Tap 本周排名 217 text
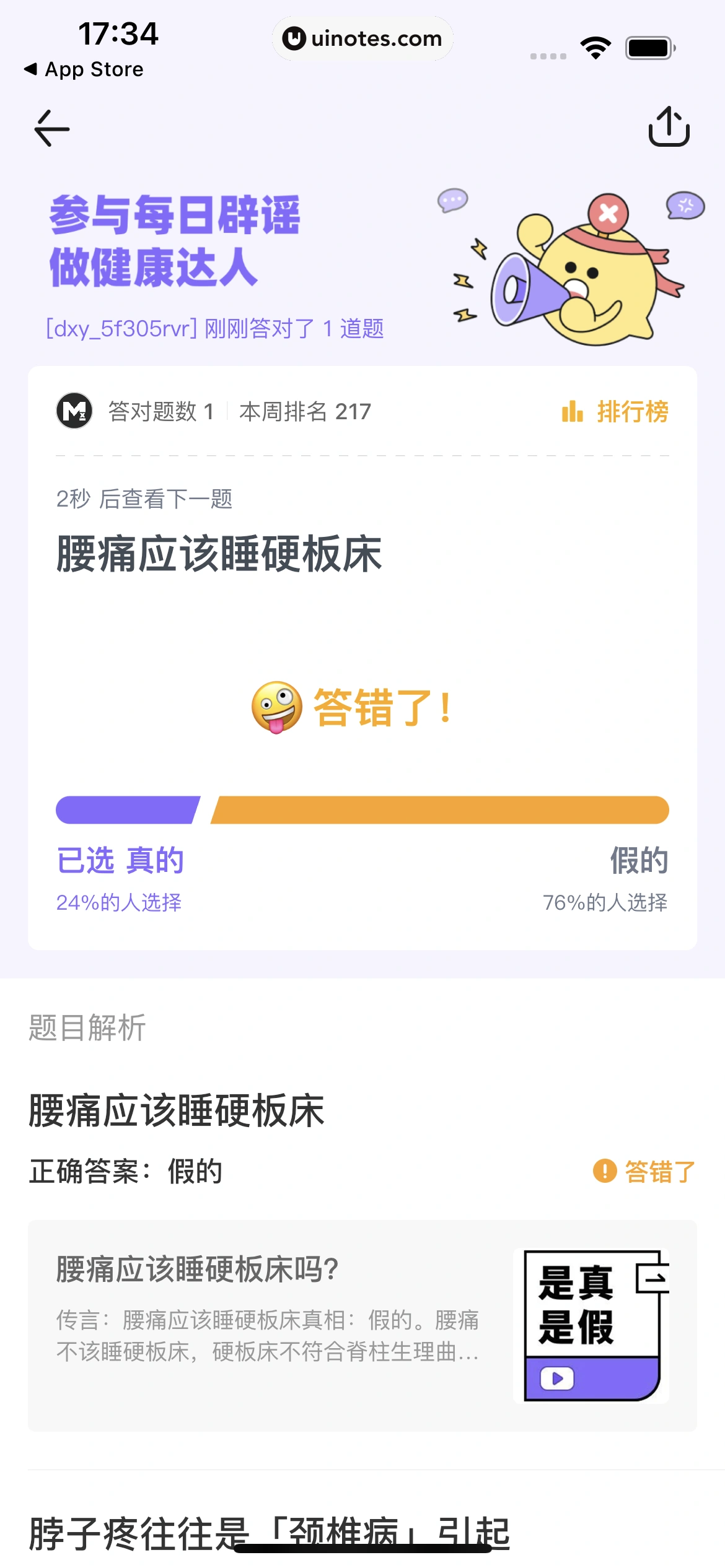725x1568 pixels. pyautogui.click(x=305, y=411)
